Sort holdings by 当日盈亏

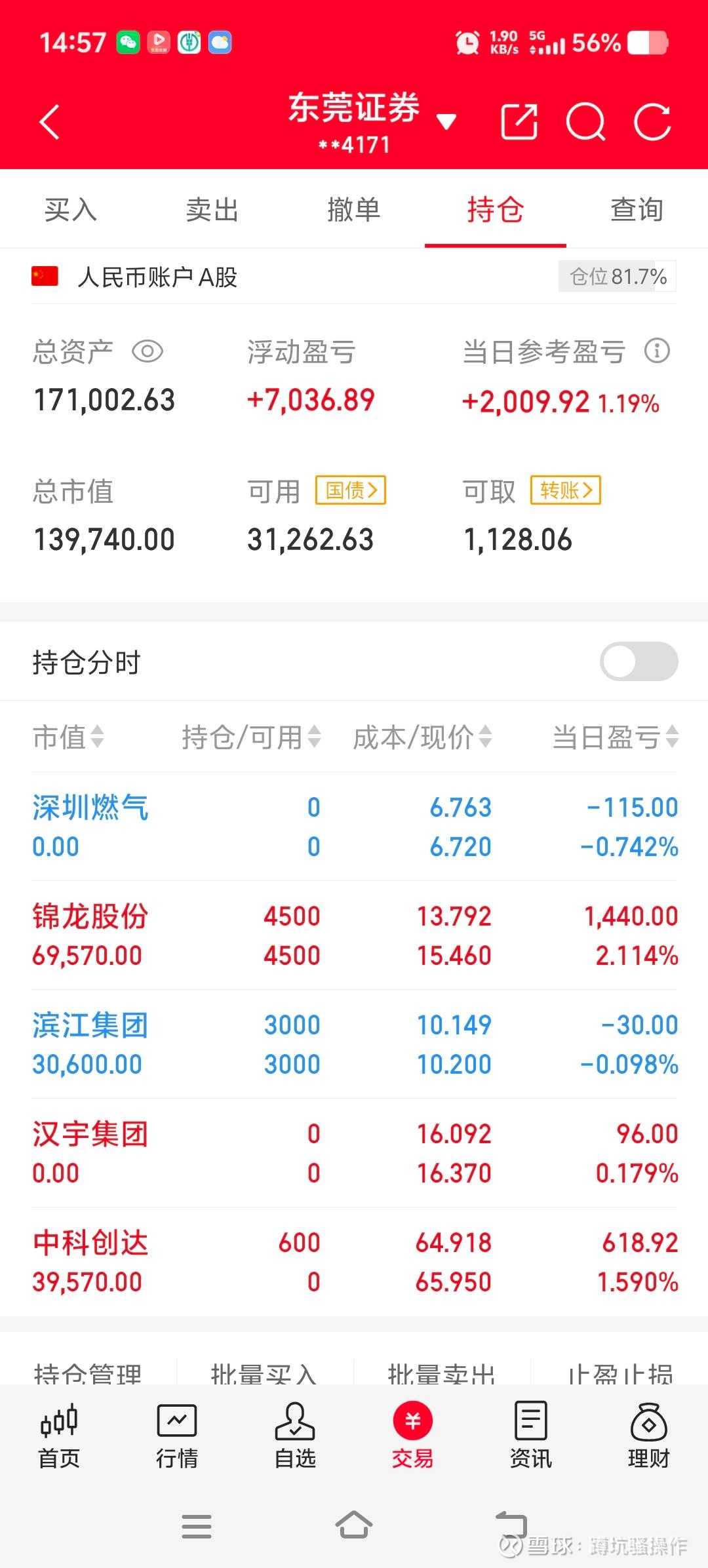coord(616,737)
